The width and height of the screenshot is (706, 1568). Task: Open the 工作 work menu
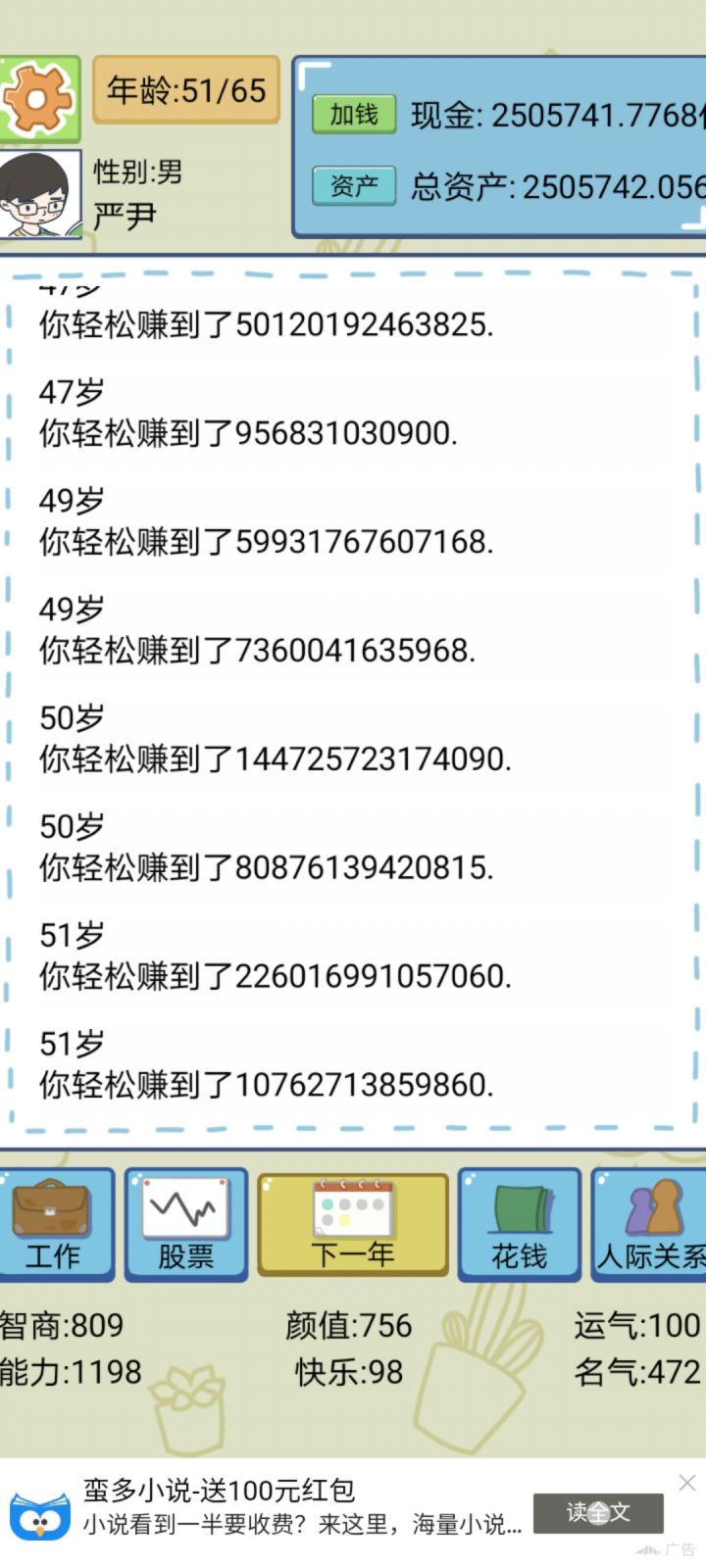pyautogui.click(x=54, y=1225)
